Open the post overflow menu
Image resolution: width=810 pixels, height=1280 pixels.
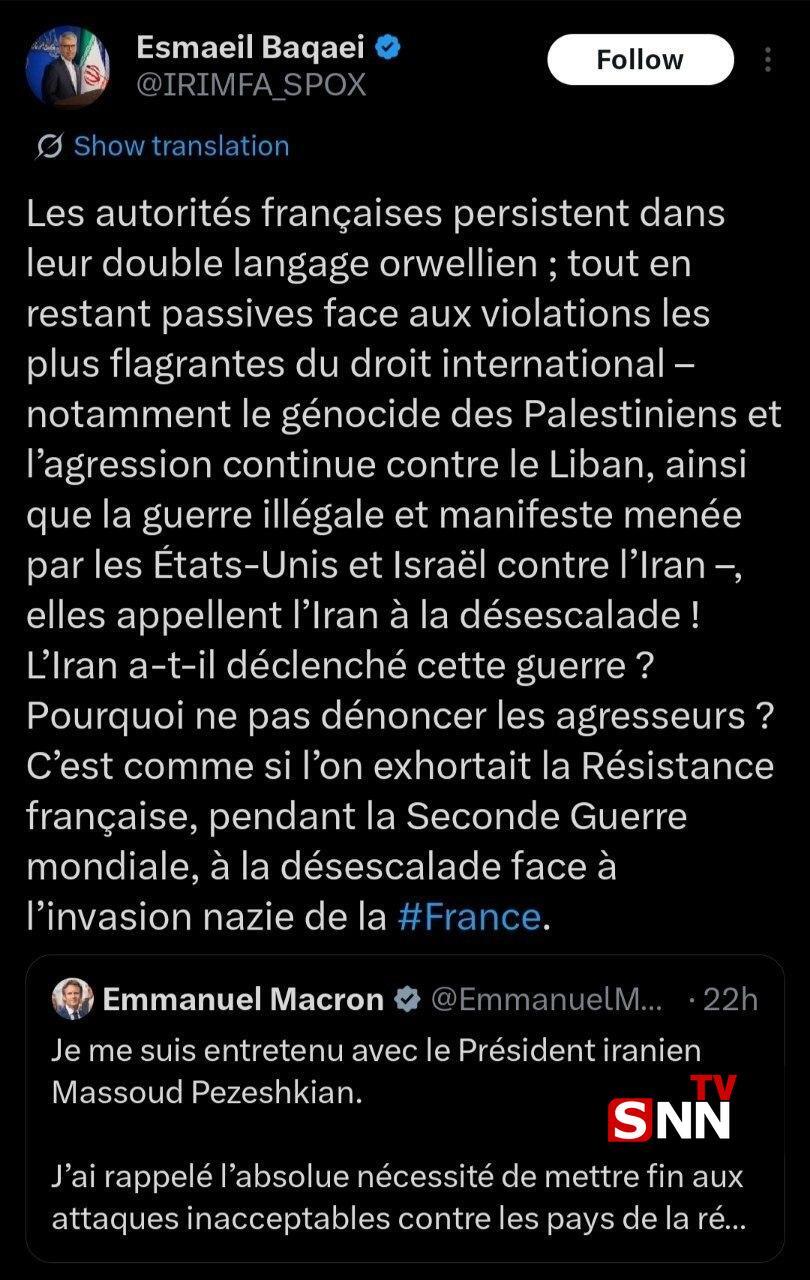click(768, 60)
